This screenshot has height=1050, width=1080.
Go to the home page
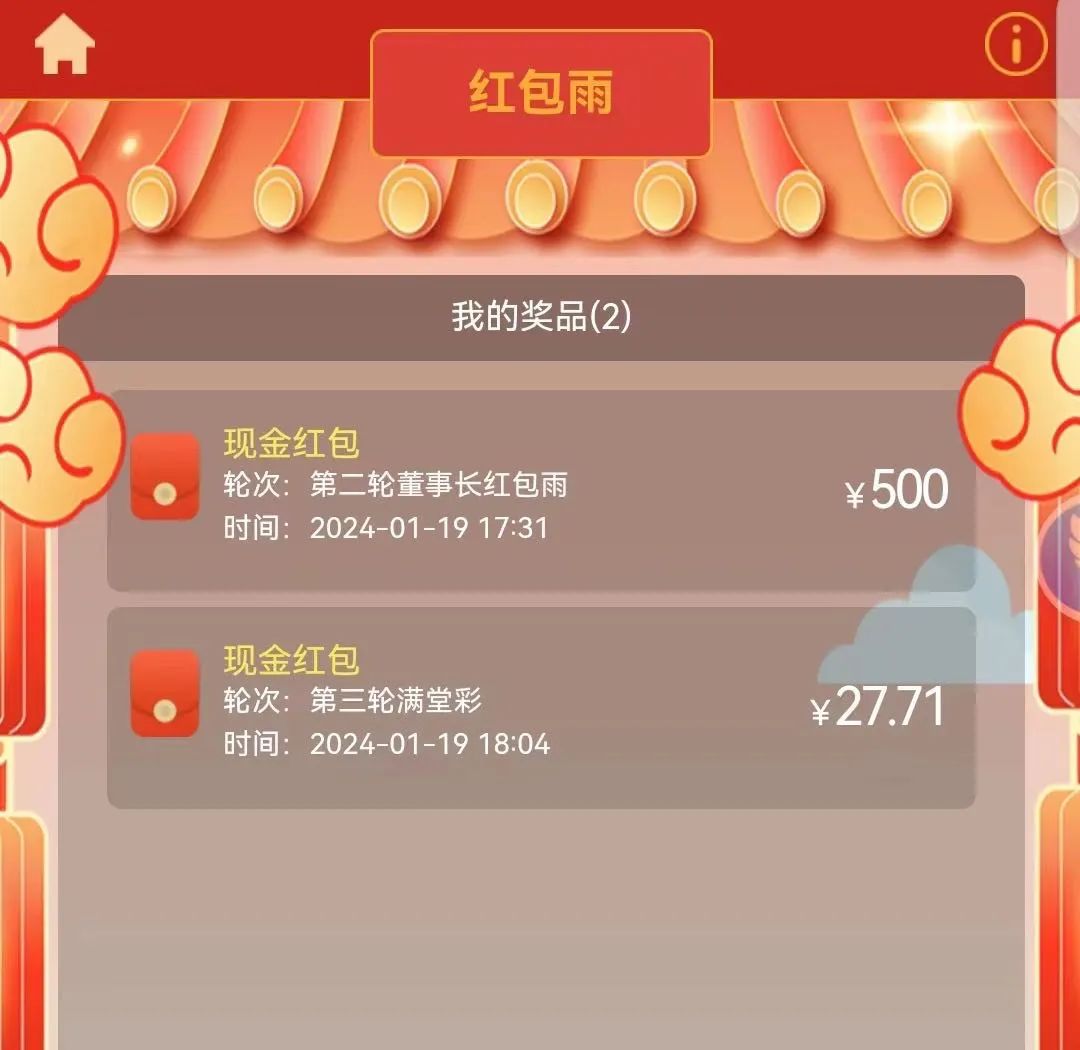point(64,47)
